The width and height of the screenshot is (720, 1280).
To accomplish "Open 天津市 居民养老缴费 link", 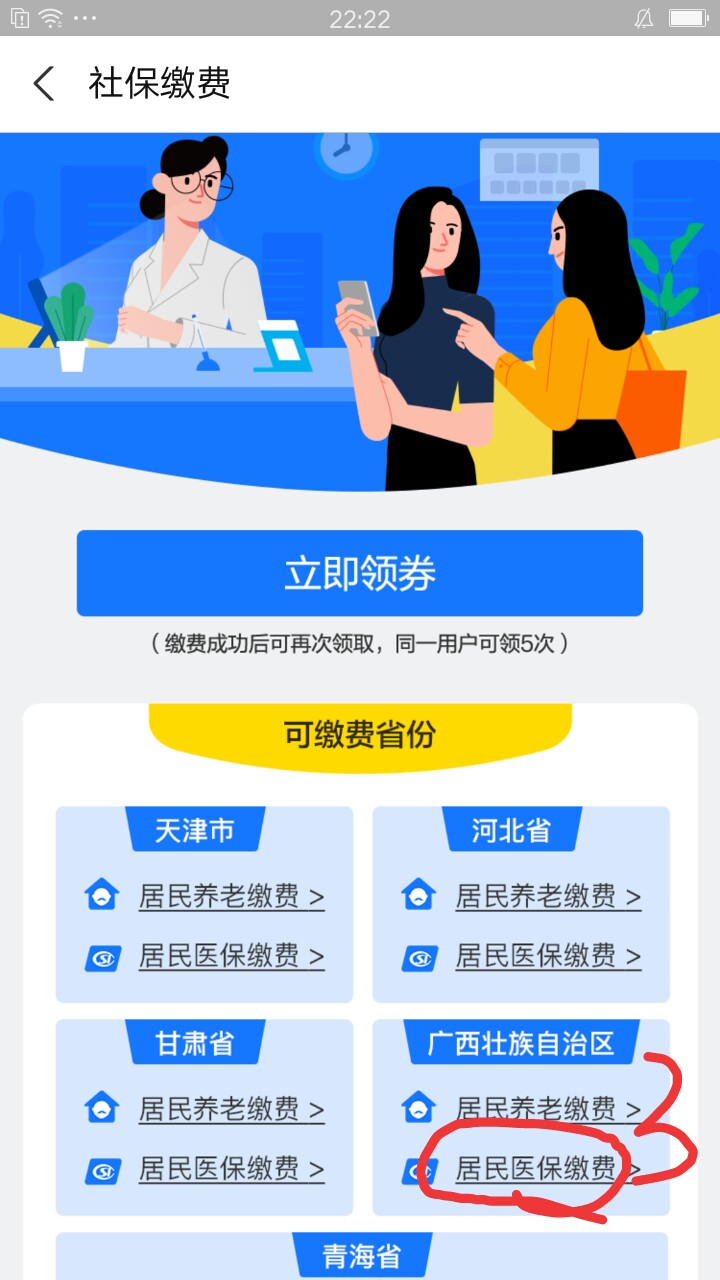I will tap(231, 896).
